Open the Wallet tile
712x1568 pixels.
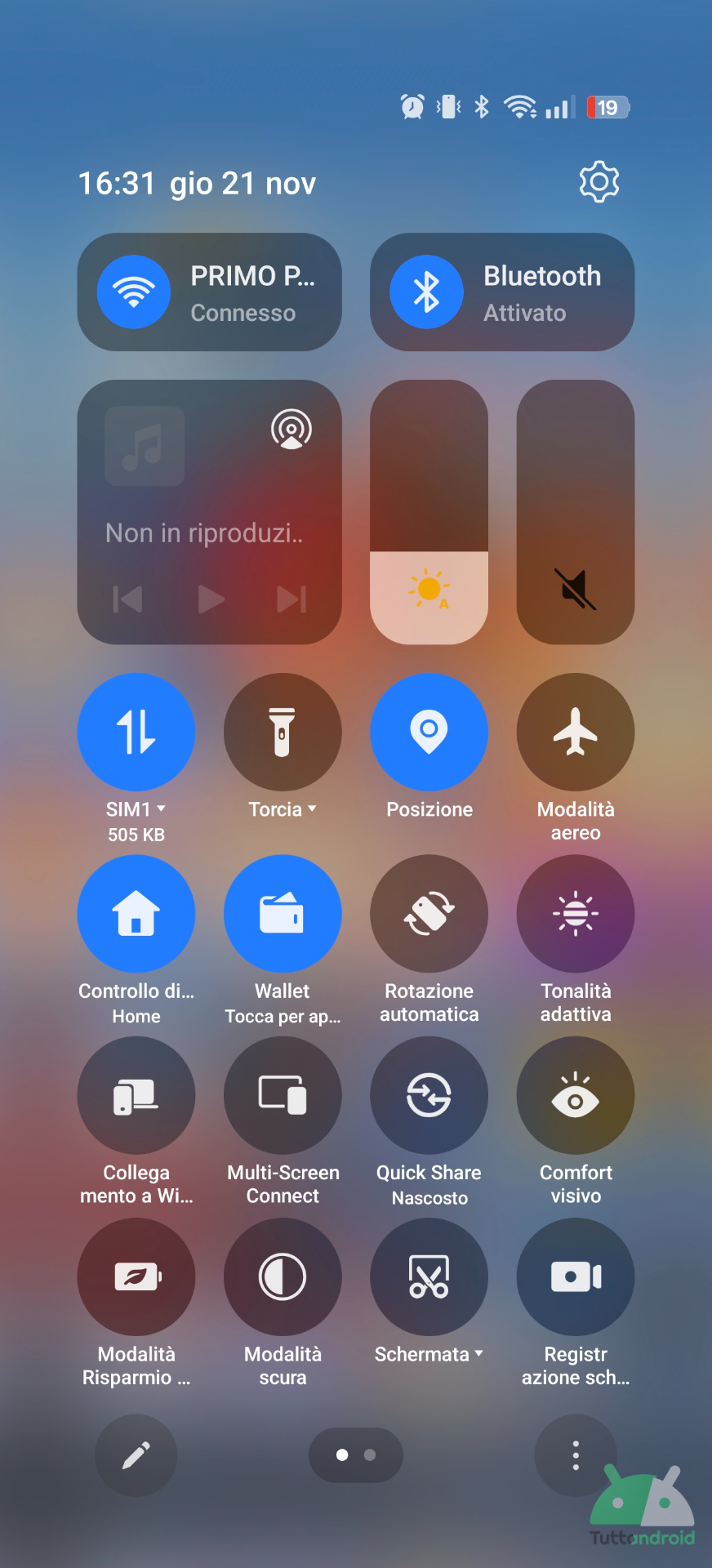(x=283, y=913)
